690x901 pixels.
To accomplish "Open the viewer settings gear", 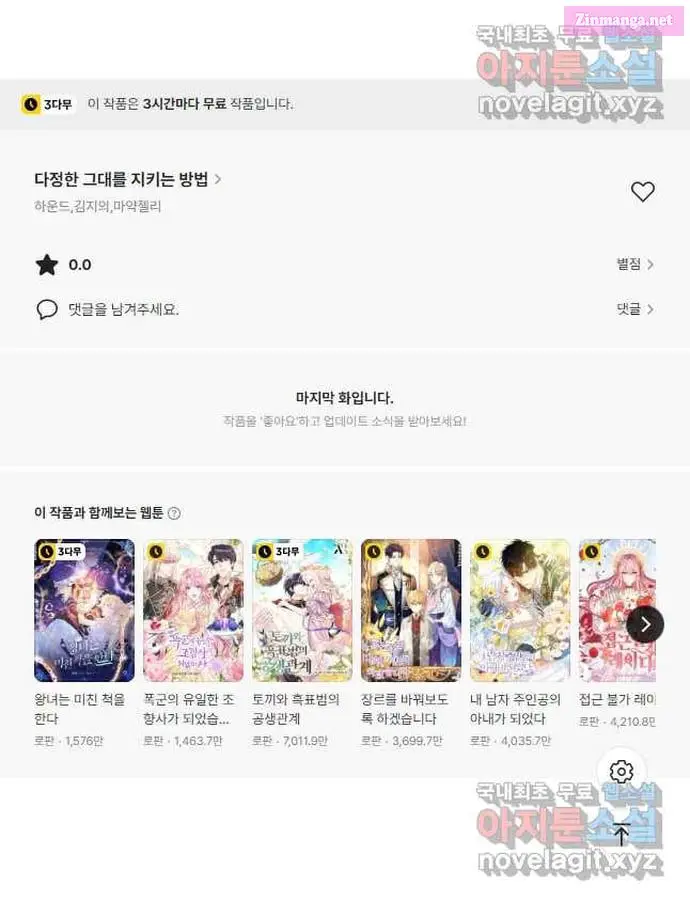I will click(621, 772).
